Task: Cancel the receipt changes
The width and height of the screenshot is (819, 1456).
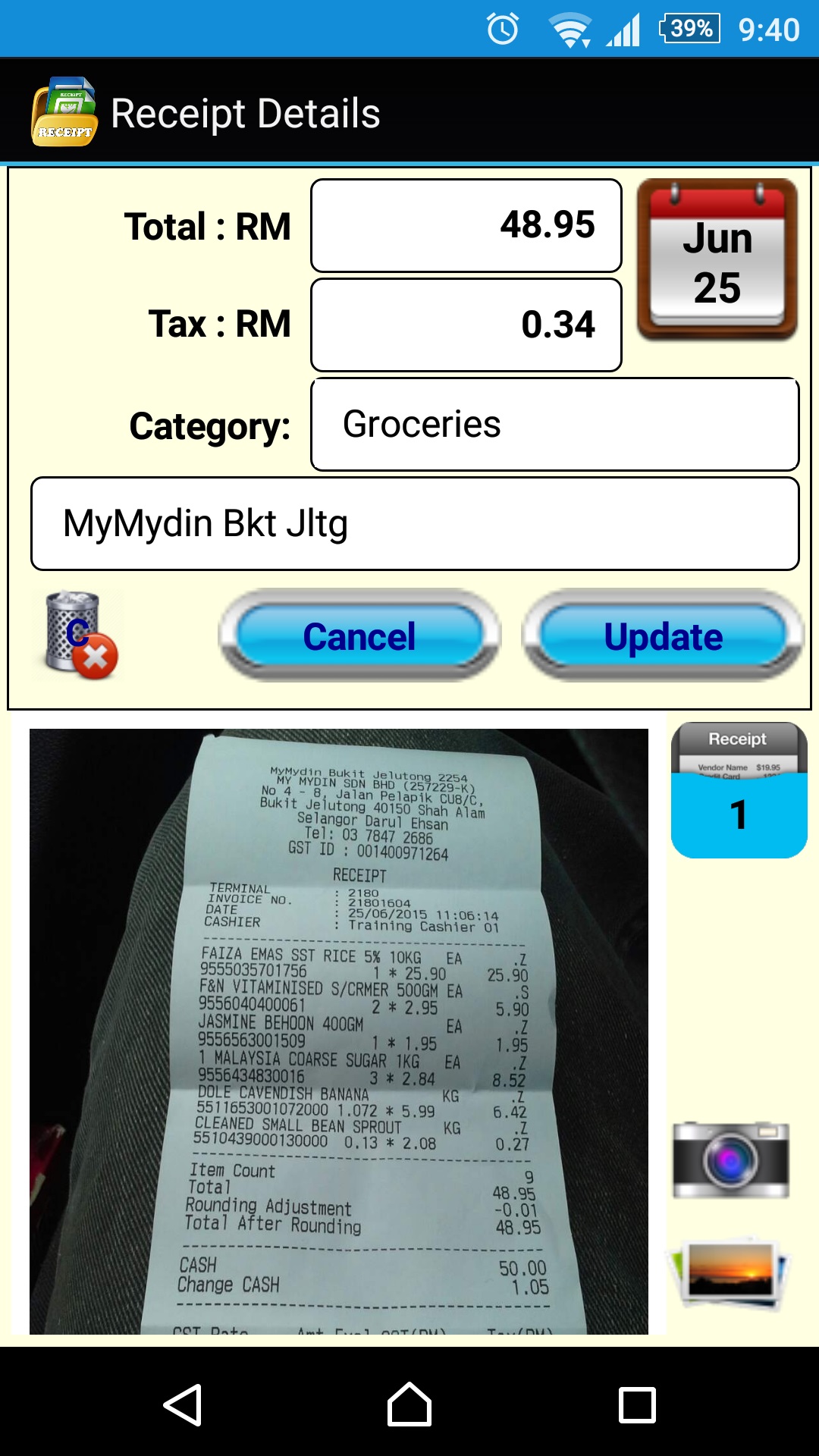Action: [x=359, y=636]
